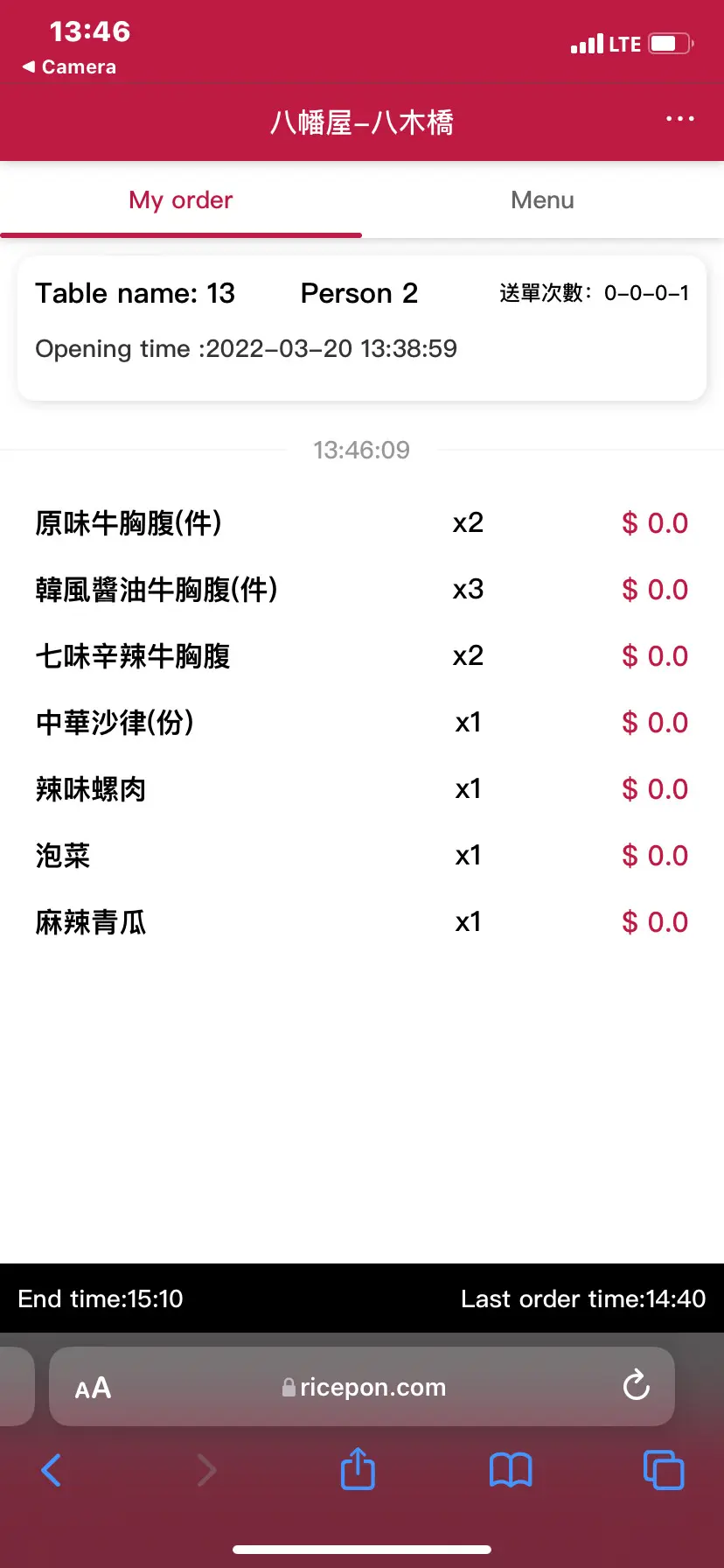This screenshot has height=1568, width=724.
Task: Open Safari bookmarks
Action: 511,1470
